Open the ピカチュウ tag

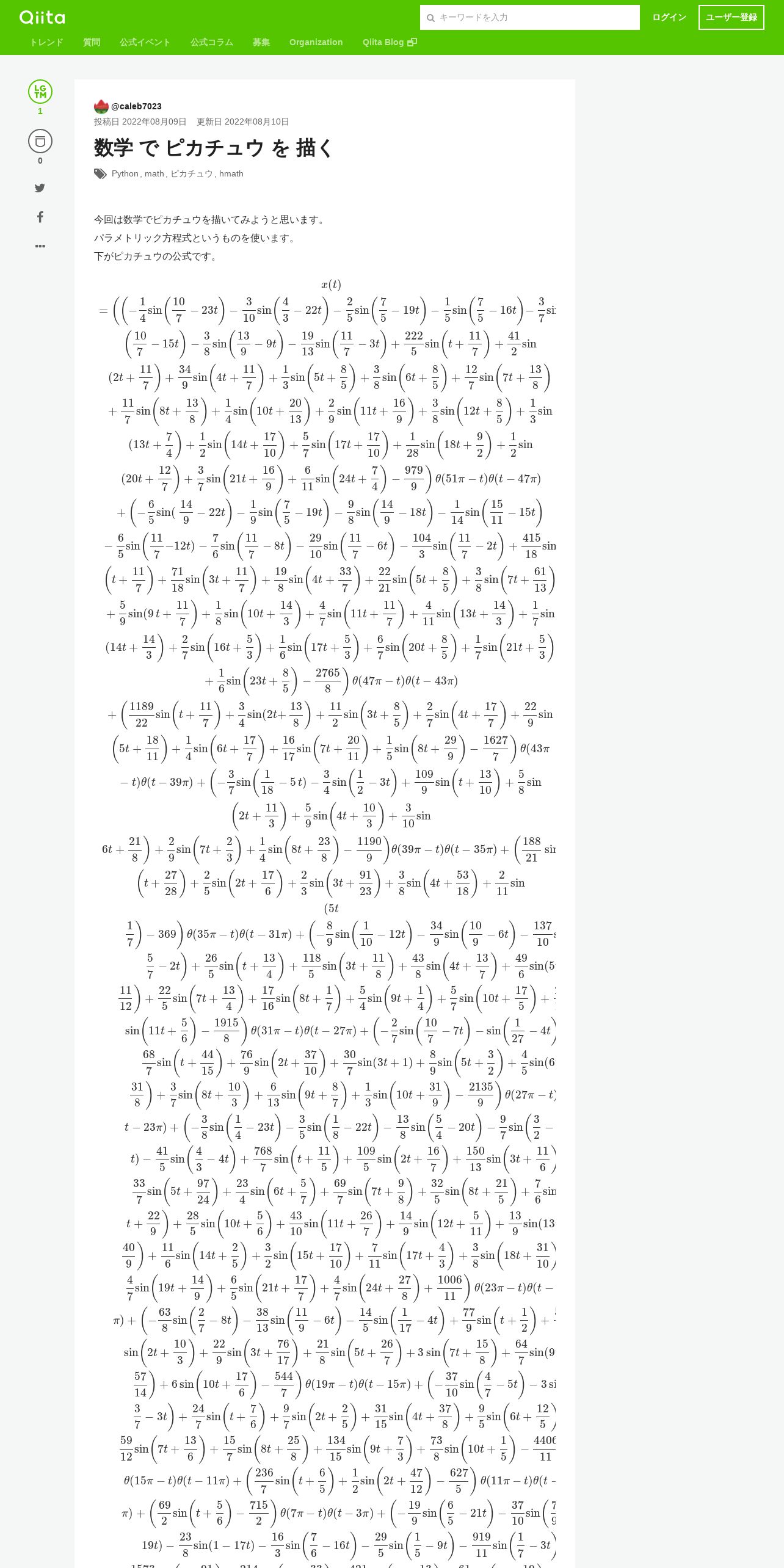192,174
